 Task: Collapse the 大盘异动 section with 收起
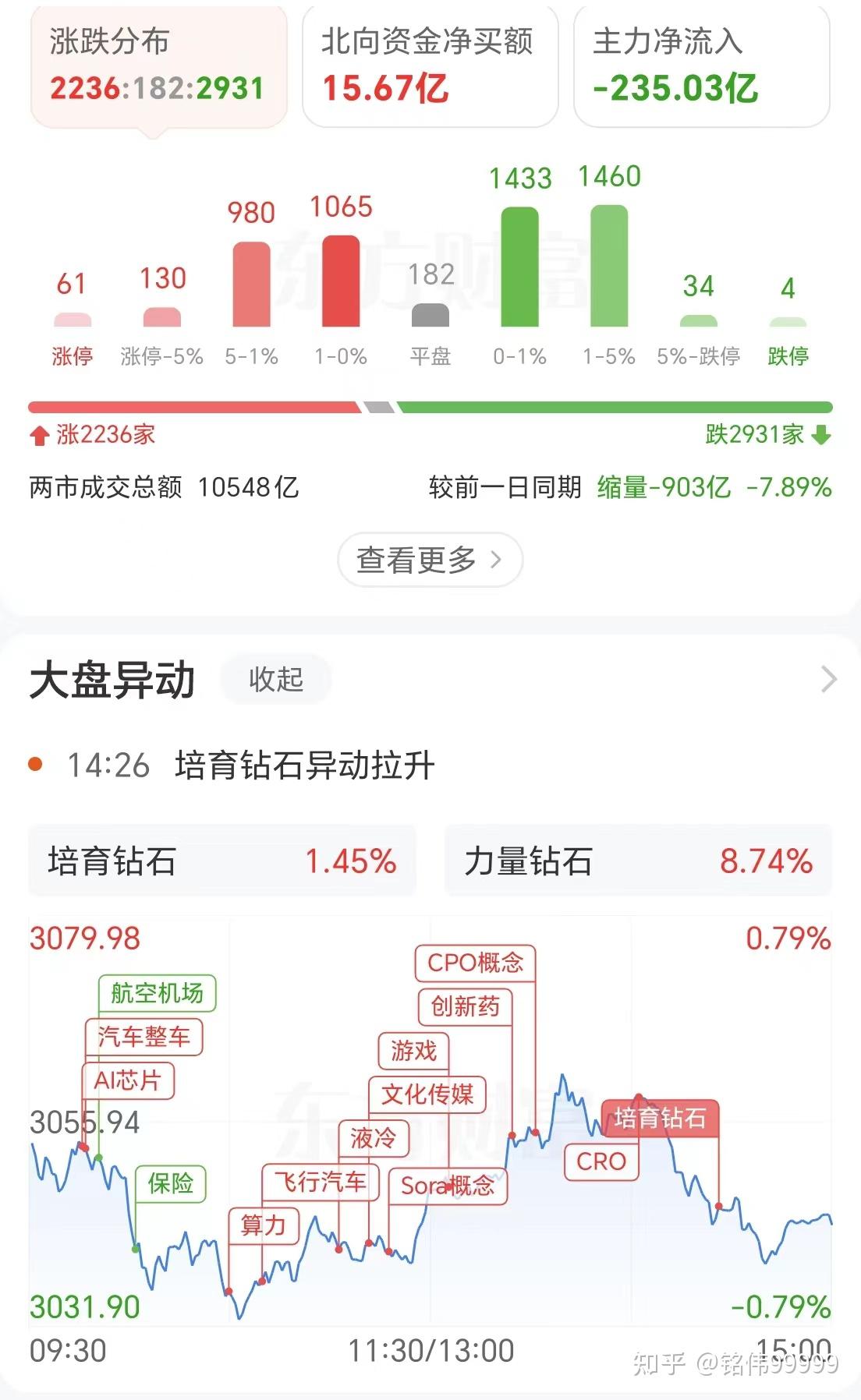[x=275, y=679]
